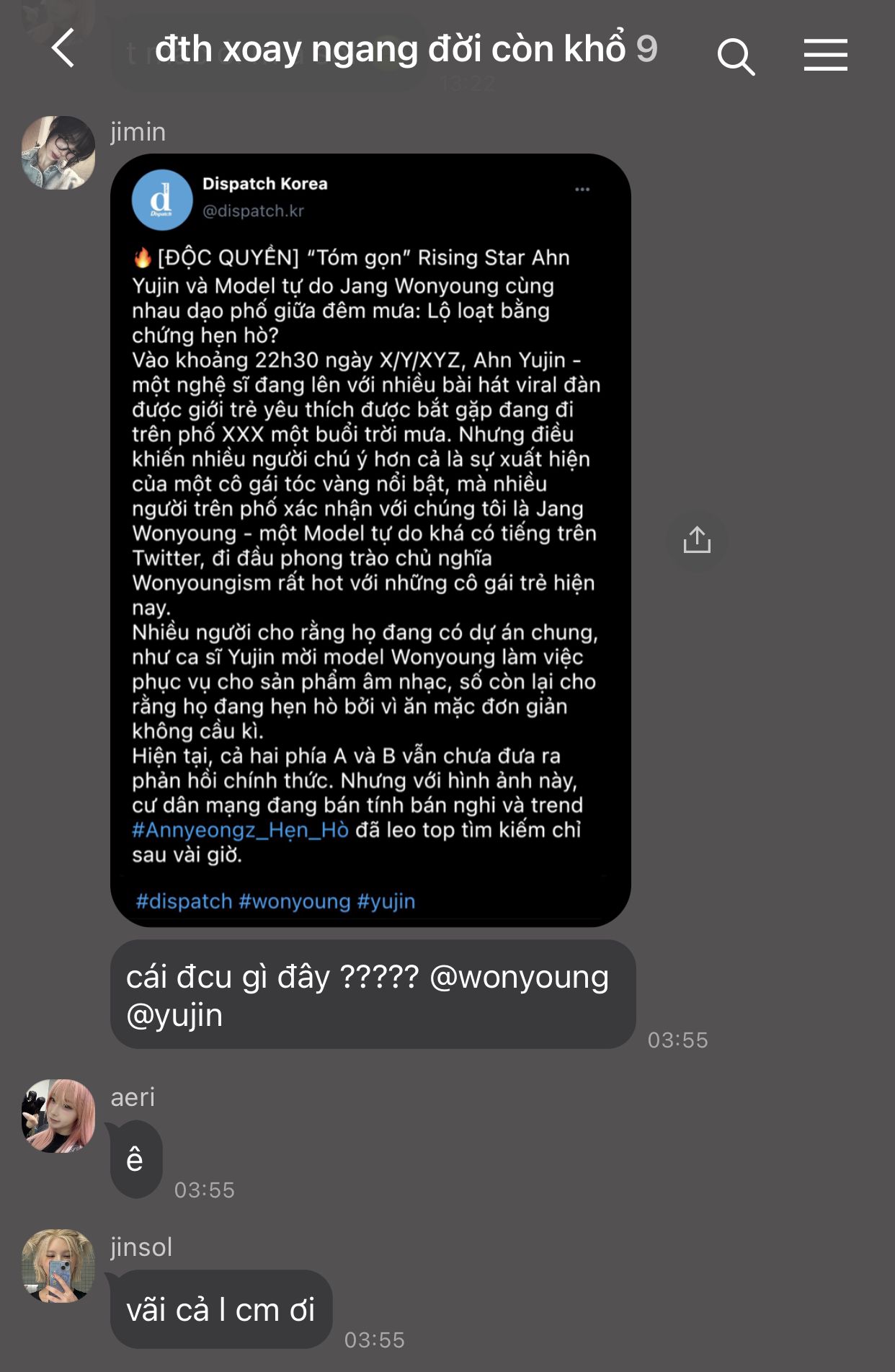Screen dimensions: 895x1372
Task: Open the chat menu
Action: pyautogui.click(x=825, y=56)
